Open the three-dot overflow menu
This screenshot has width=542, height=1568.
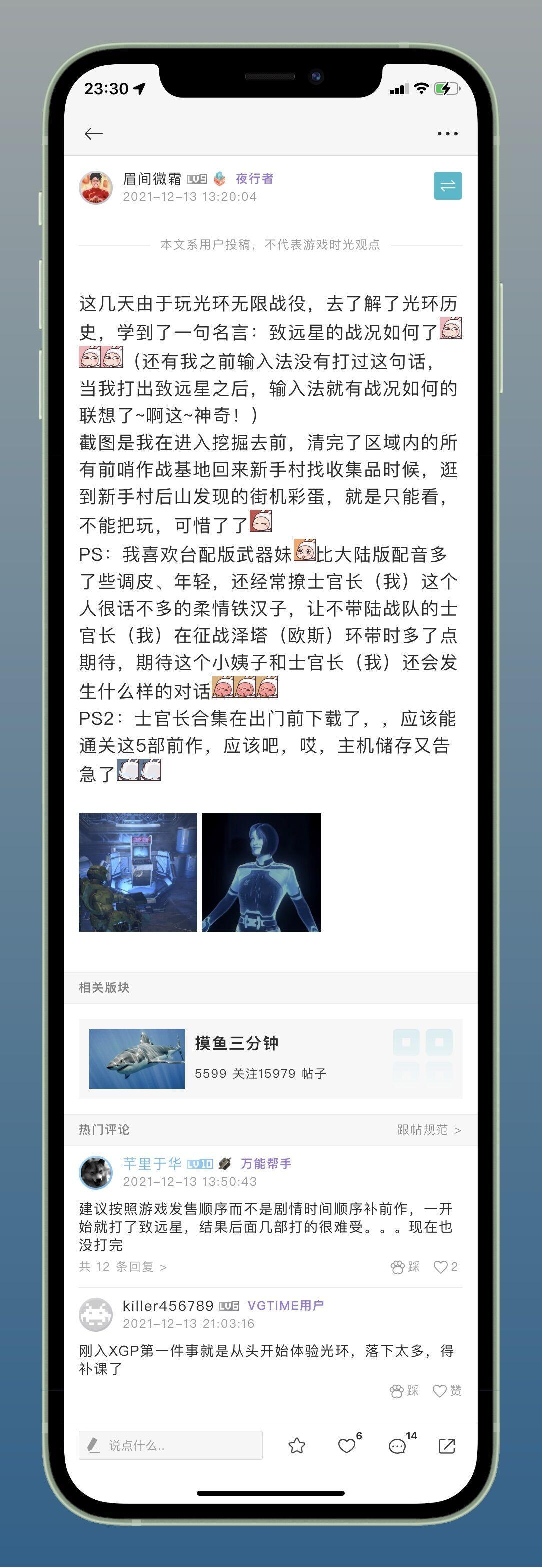click(x=447, y=134)
